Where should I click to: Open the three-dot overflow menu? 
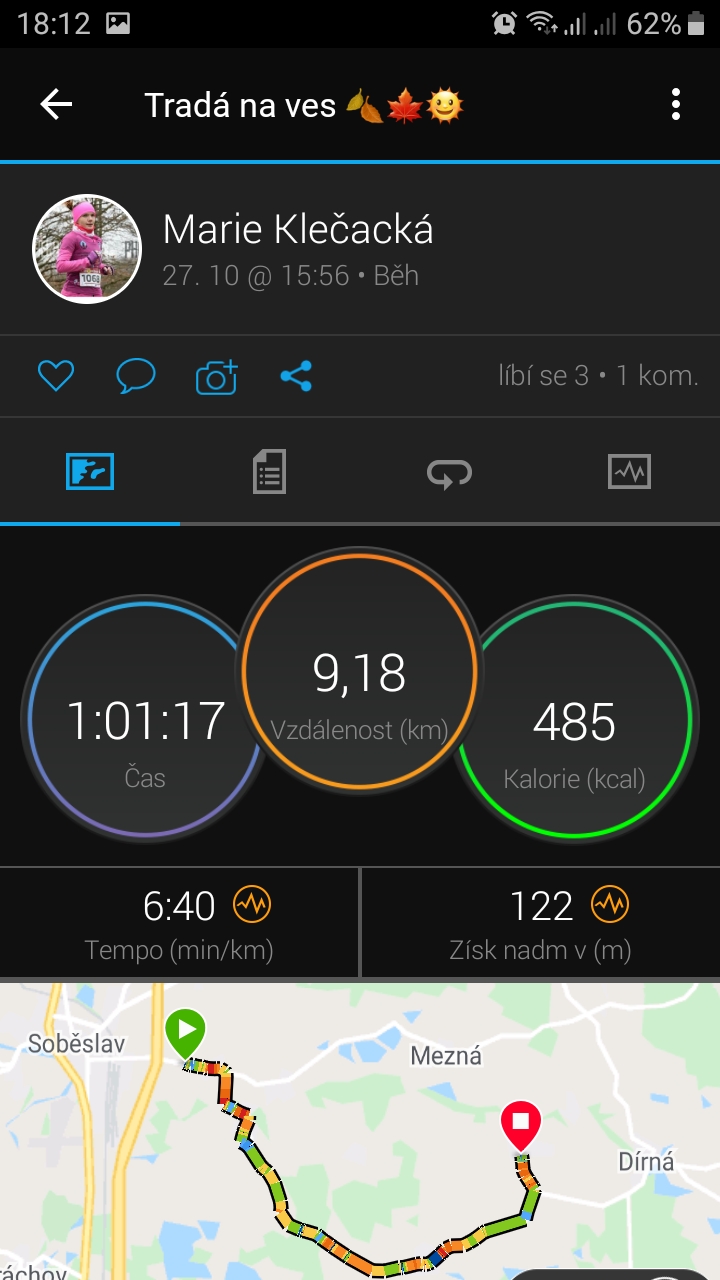click(x=676, y=104)
